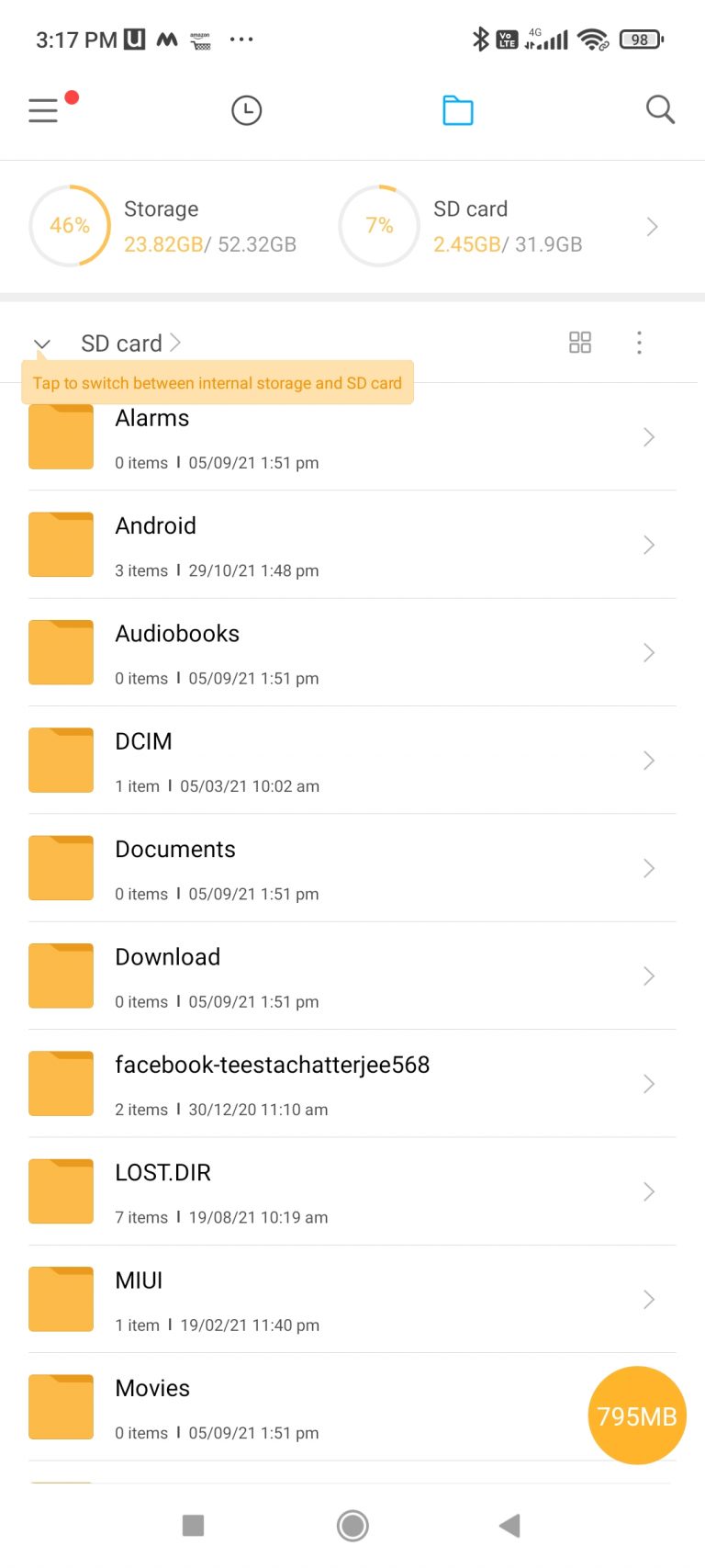The width and height of the screenshot is (705, 1568).
Task: Dismiss the storage switch tooltip
Action: [x=218, y=383]
